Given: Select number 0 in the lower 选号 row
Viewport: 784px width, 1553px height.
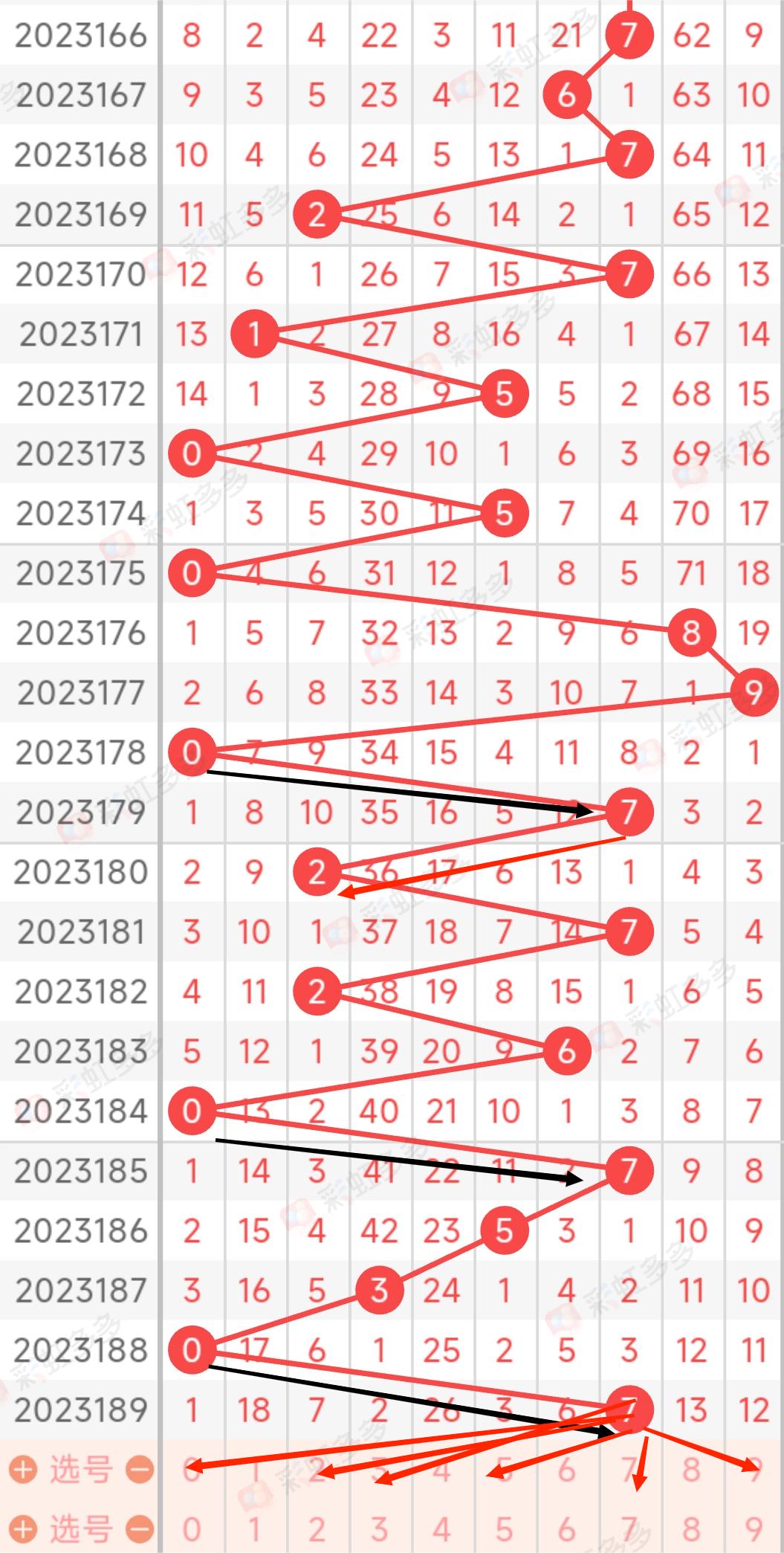Looking at the screenshot, I should [192, 1529].
